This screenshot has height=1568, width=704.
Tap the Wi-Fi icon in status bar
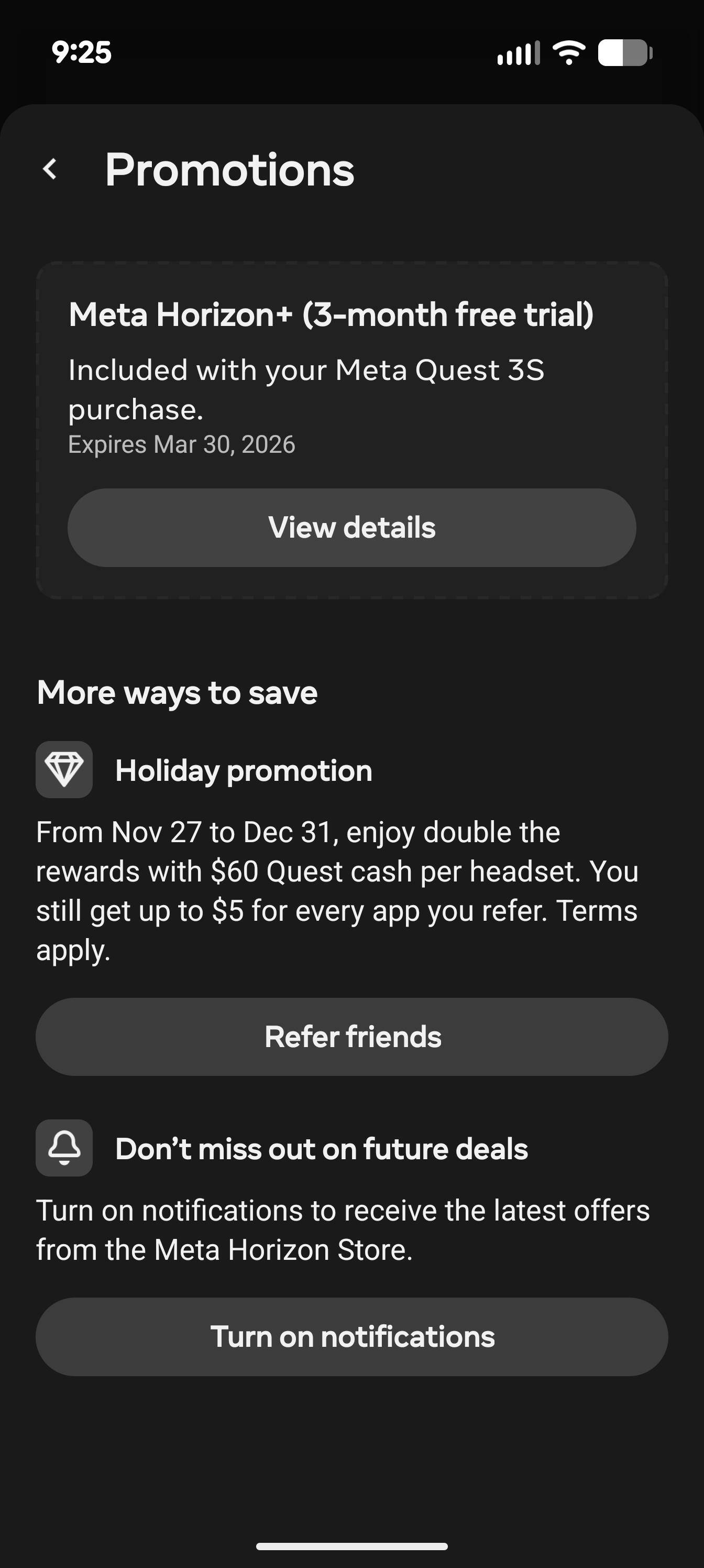click(568, 53)
